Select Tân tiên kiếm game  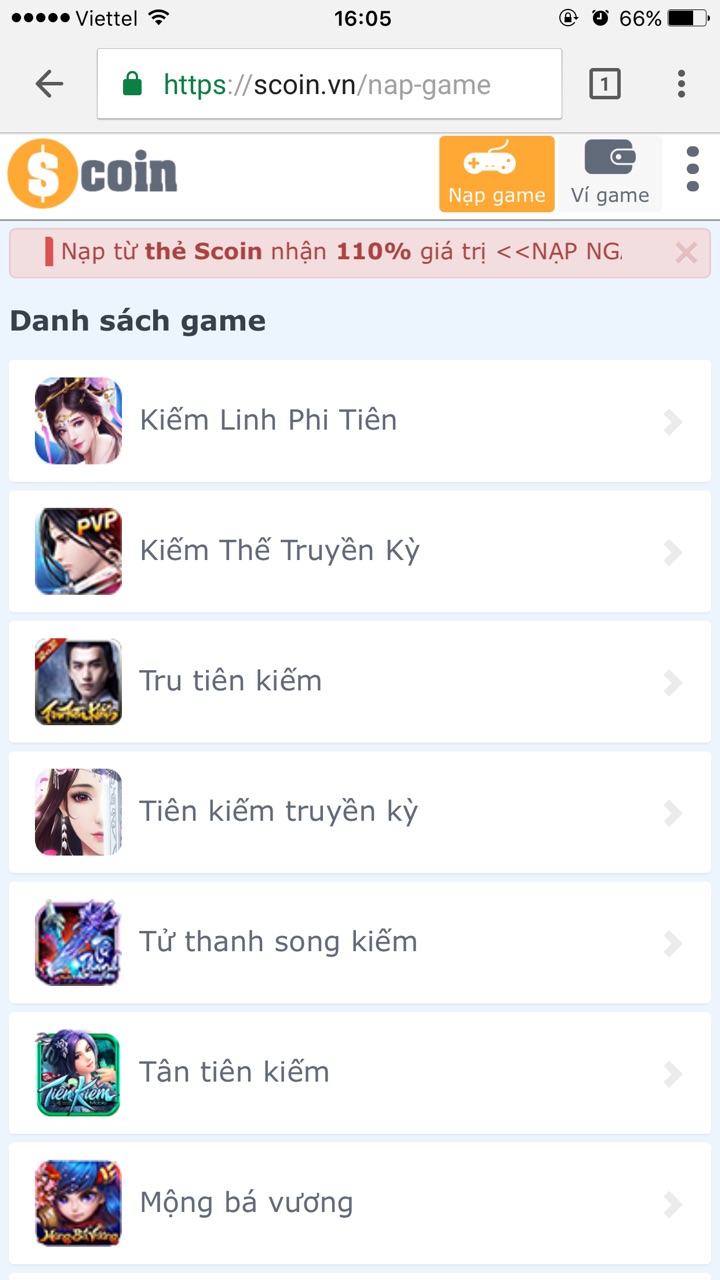360,1073
